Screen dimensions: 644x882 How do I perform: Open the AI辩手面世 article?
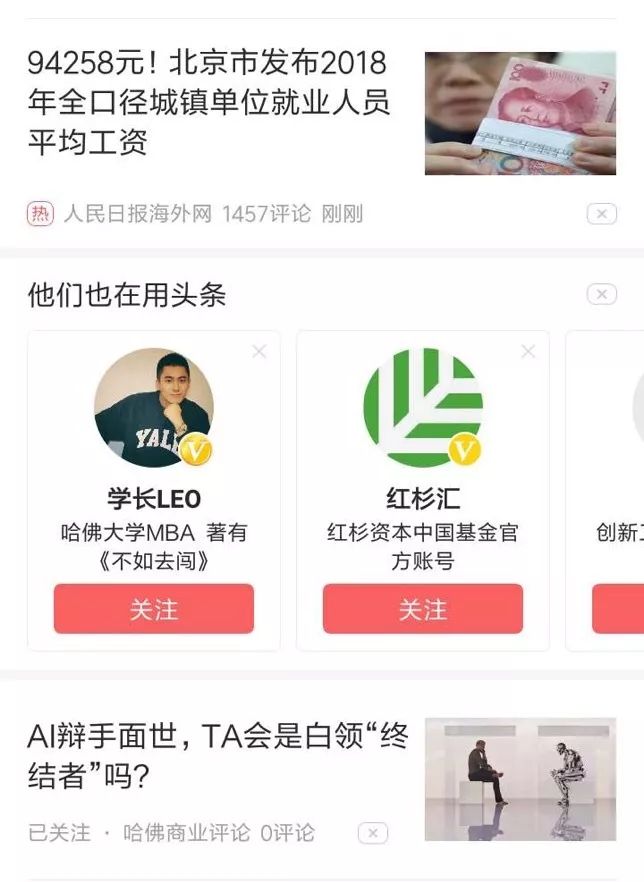pyautogui.click(x=218, y=757)
